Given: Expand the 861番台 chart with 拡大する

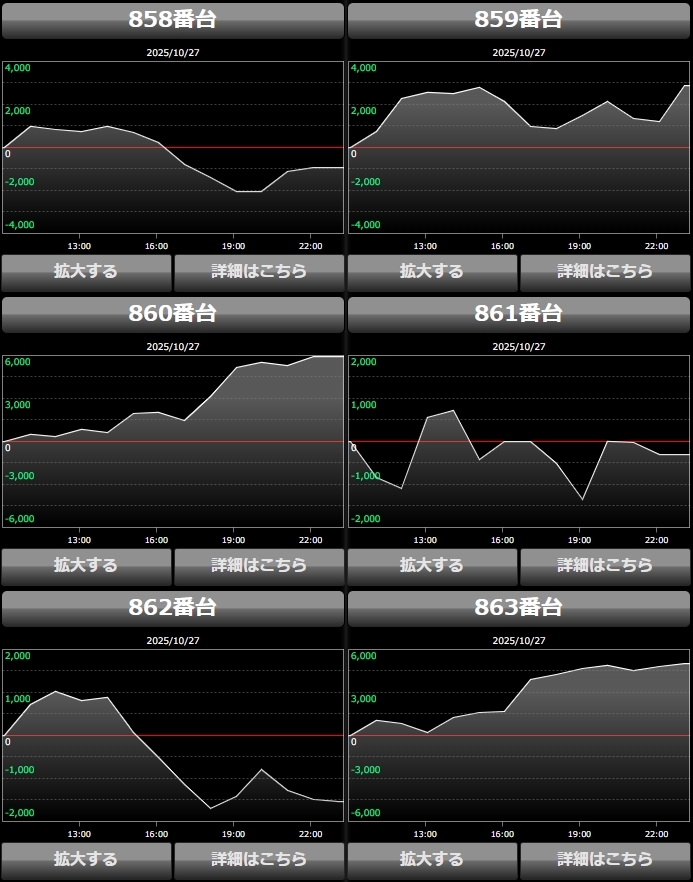Looking at the screenshot, I should (x=432, y=565).
